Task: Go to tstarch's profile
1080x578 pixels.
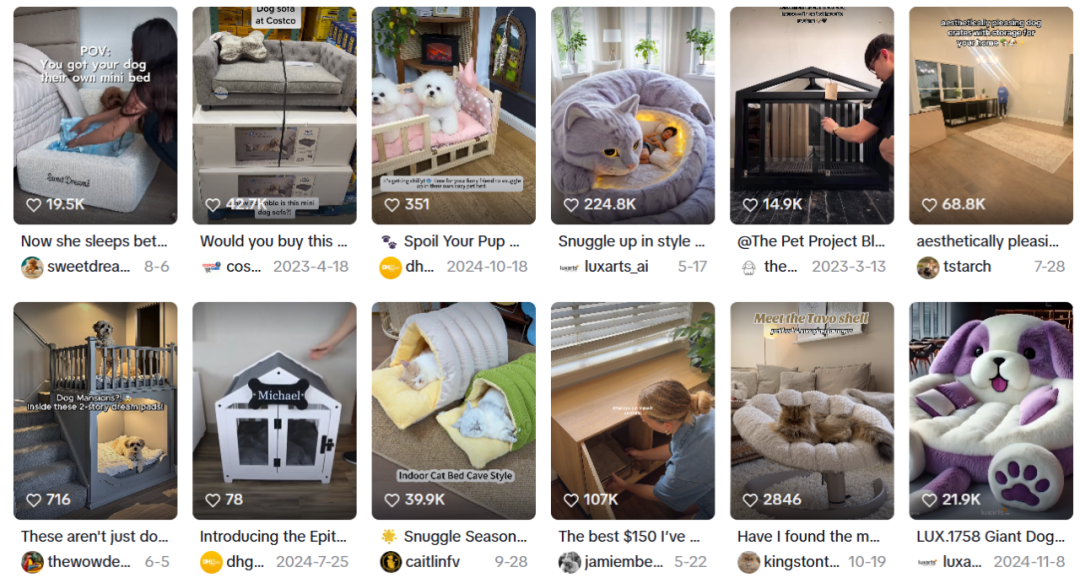Action: (x=967, y=267)
